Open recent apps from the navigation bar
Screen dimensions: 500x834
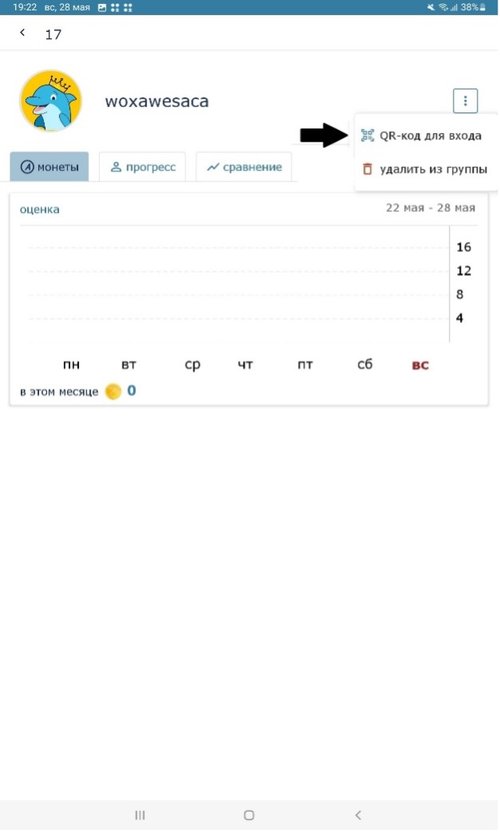point(140,815)
